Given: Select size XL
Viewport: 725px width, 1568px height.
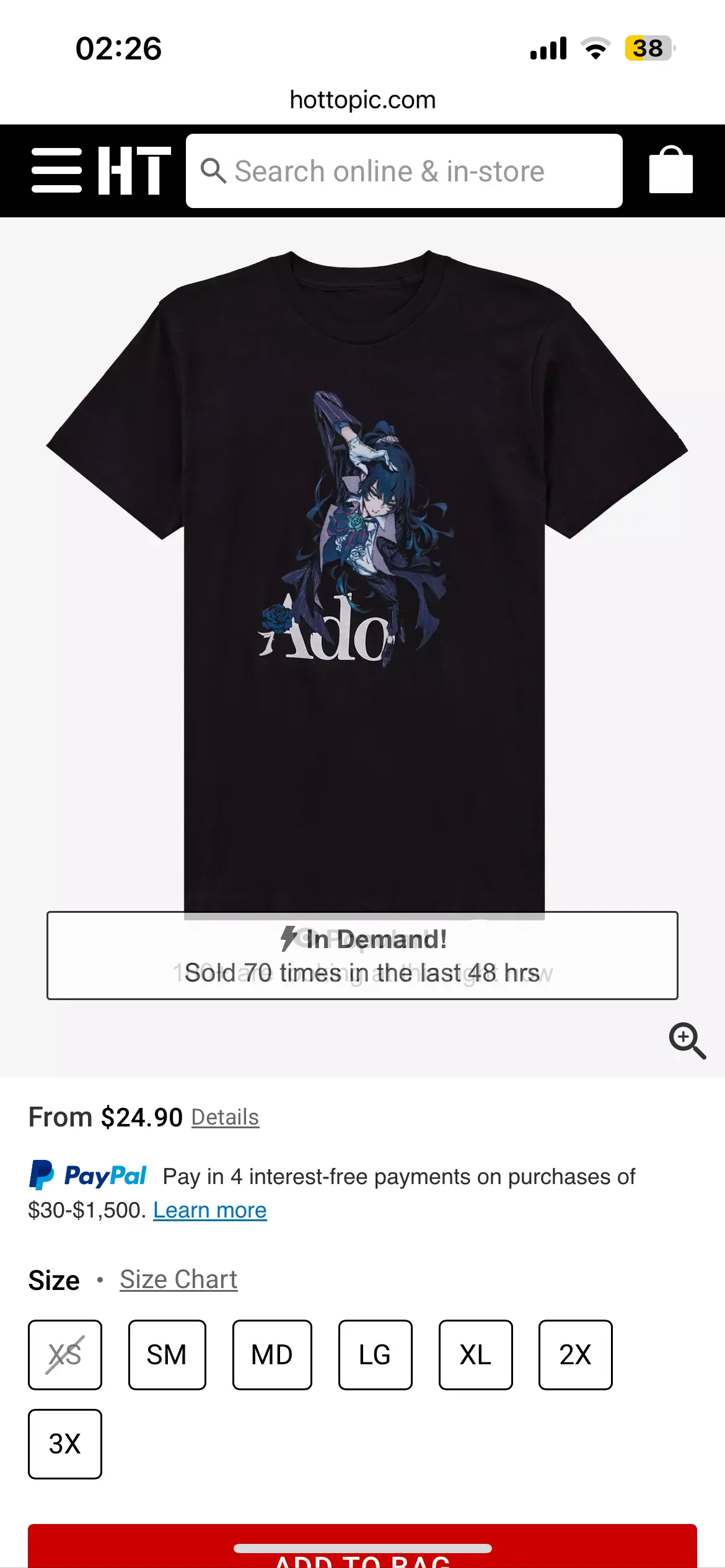Looking at the screenshot, I should click(475, 1355).
